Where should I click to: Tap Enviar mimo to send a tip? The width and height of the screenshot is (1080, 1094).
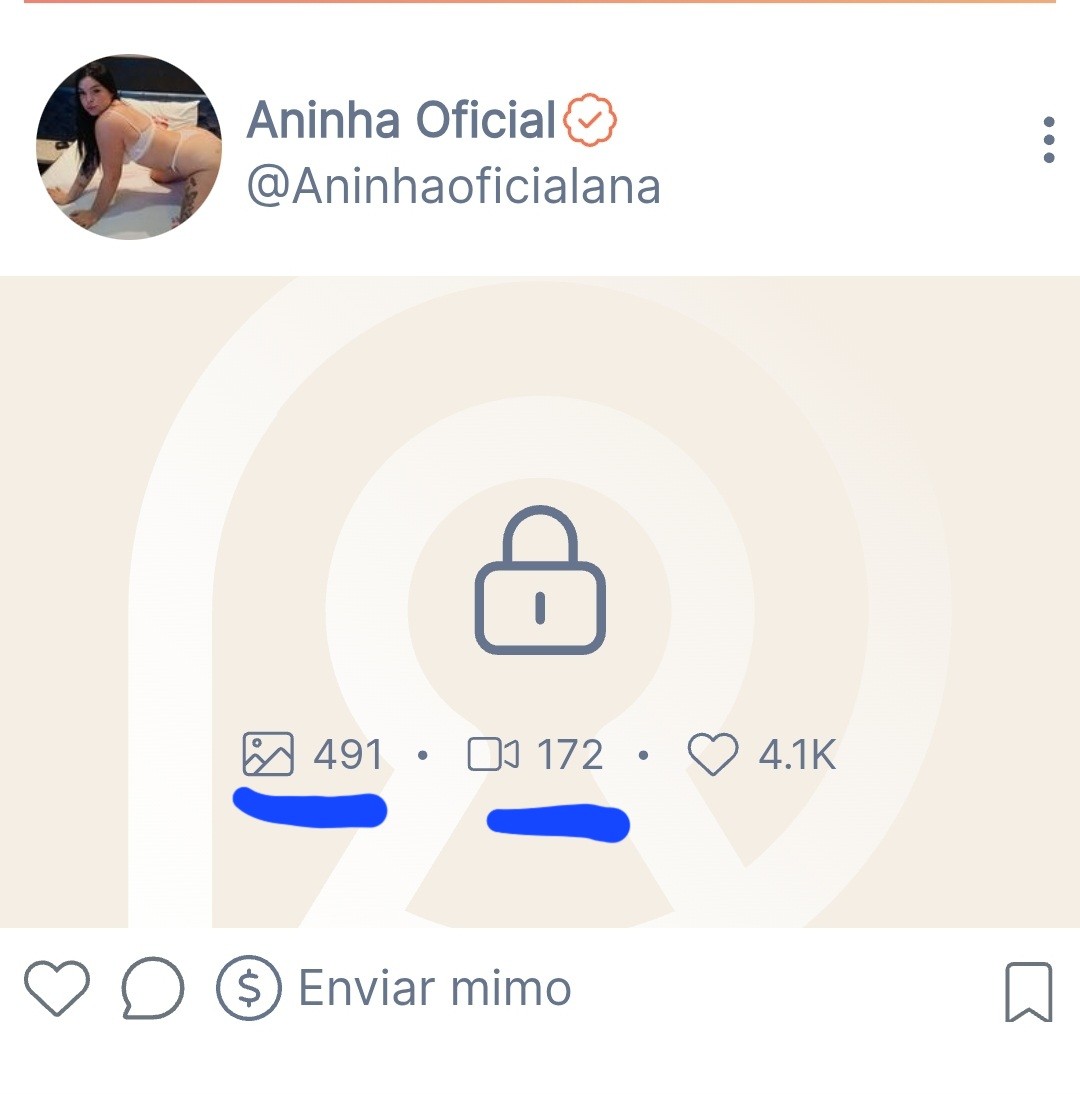(395, 989)
